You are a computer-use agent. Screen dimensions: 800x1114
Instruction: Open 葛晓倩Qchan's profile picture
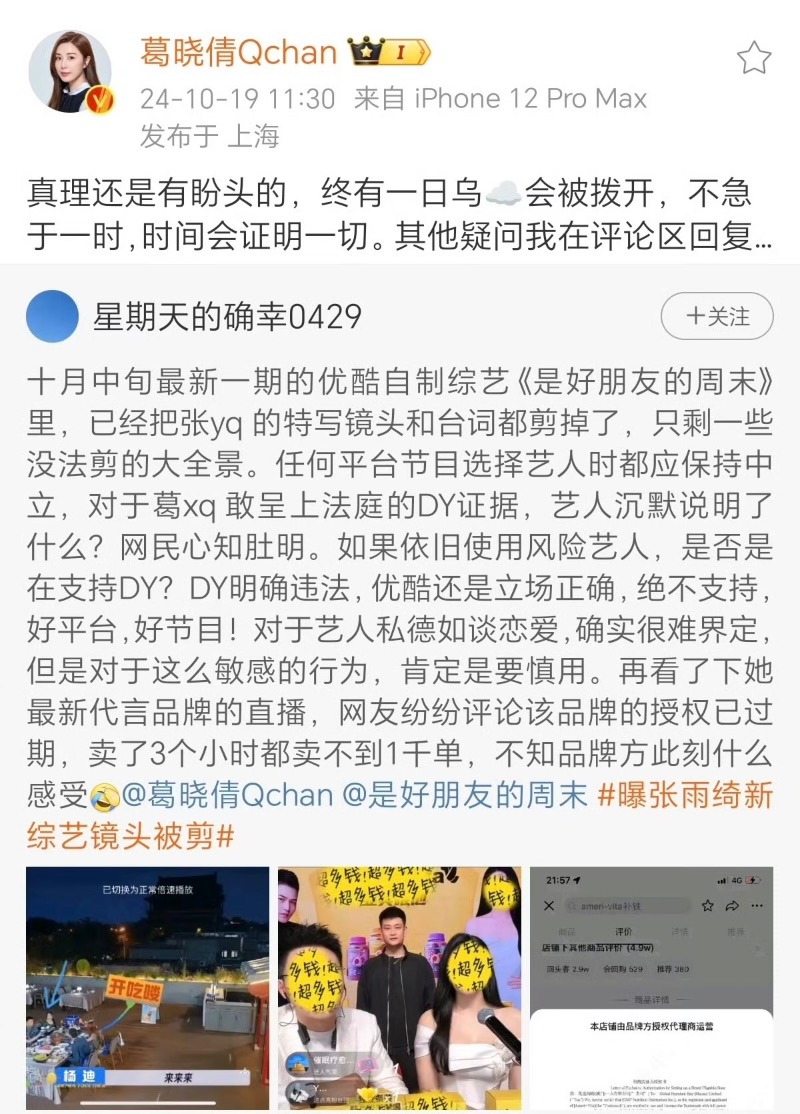[70, 72]
